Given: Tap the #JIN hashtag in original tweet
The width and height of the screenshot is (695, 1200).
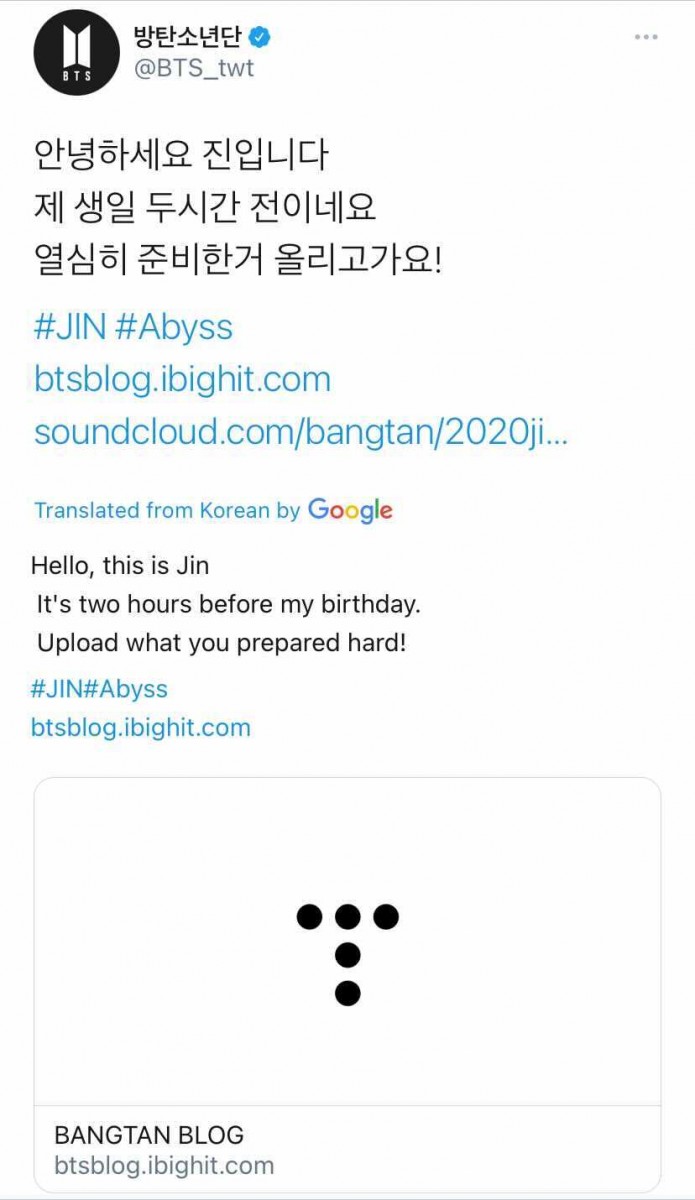Looking at the screenshot, I should [x=68, y=327].
